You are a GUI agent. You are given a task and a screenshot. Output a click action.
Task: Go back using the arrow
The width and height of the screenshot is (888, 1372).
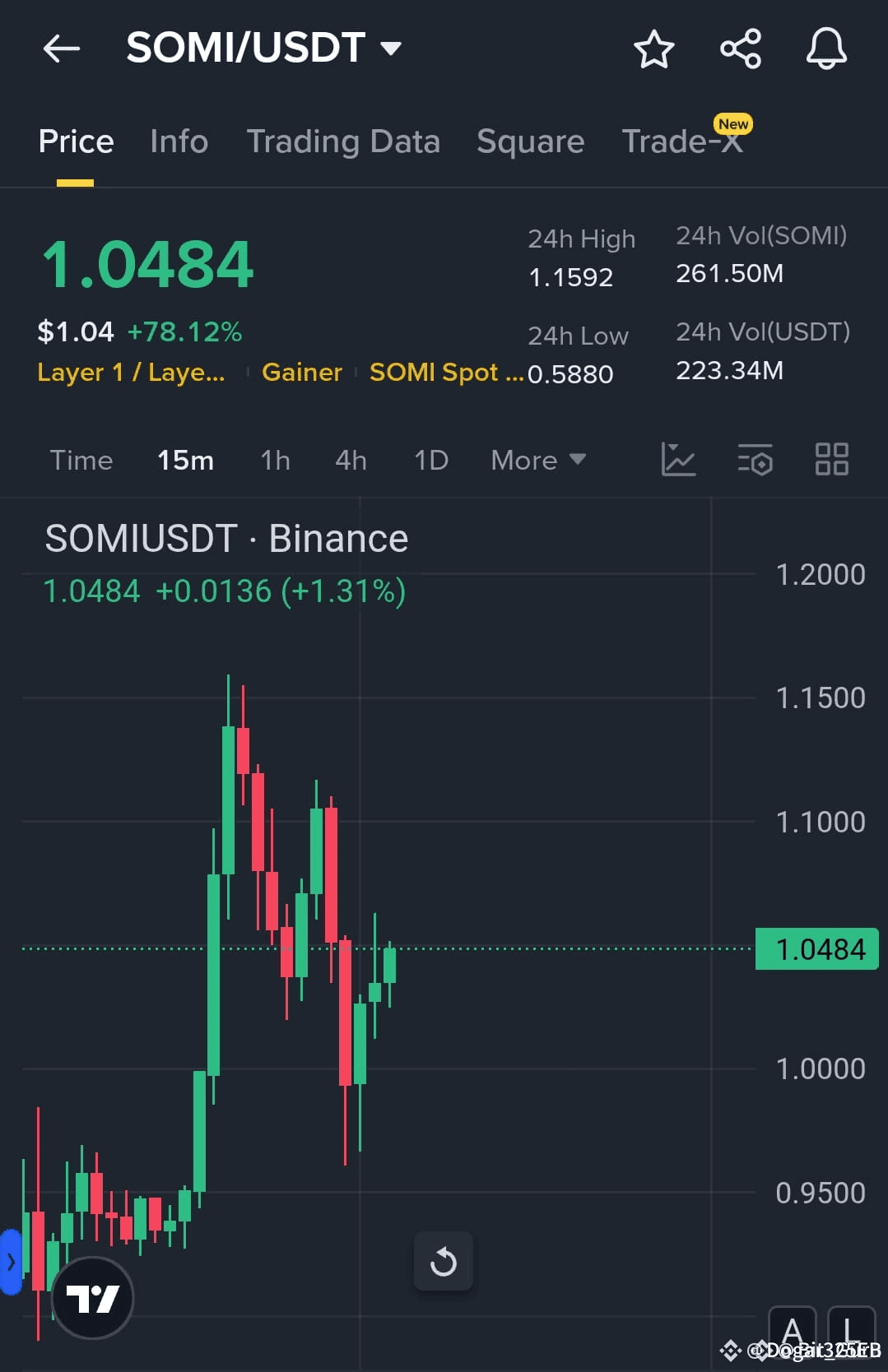coord(62,49)
